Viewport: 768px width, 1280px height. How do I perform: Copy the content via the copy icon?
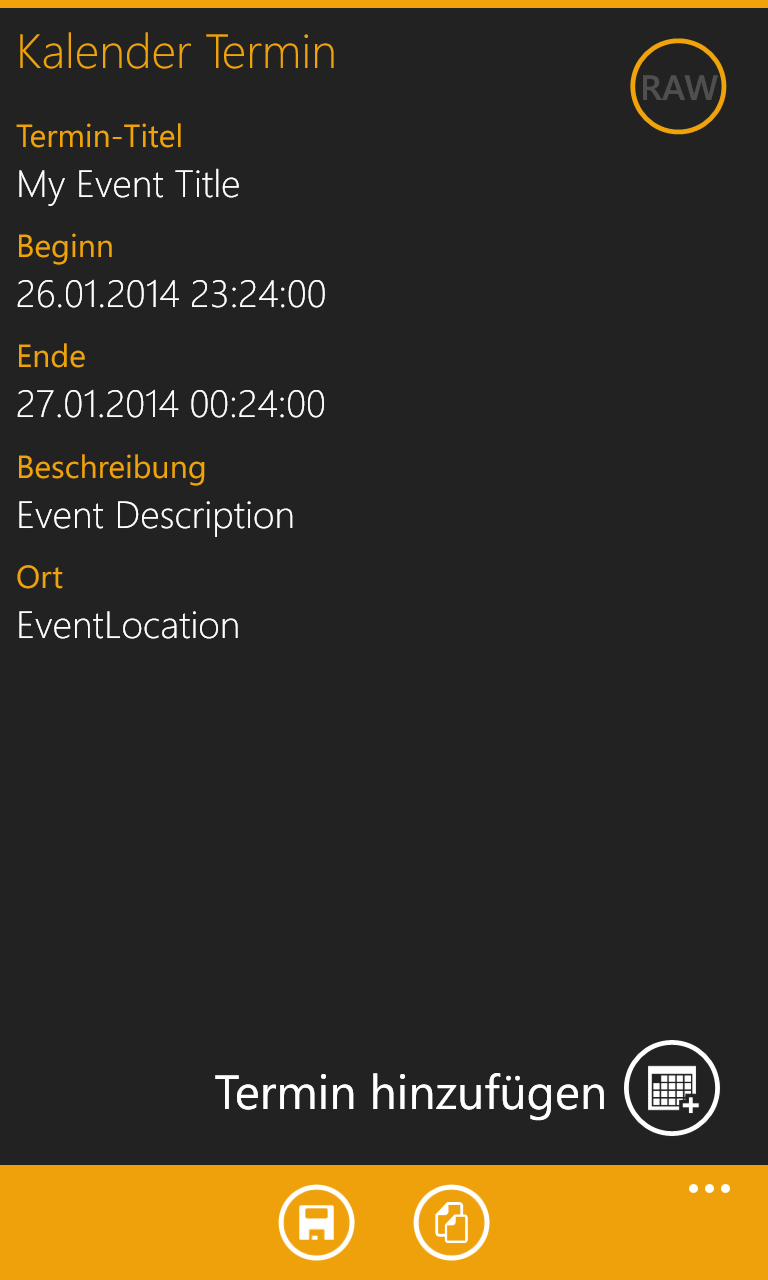451,1222
